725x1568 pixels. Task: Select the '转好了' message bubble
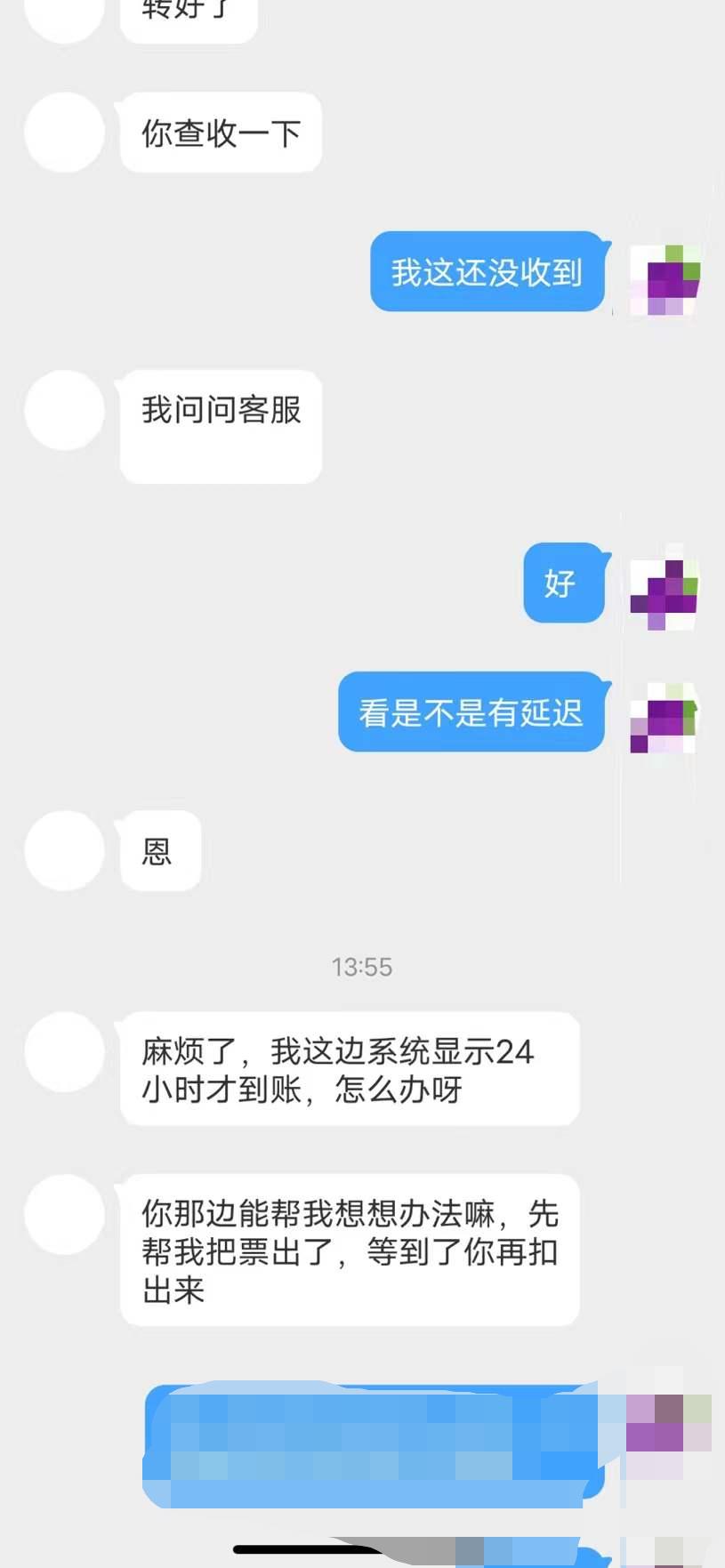click(187, 13)
